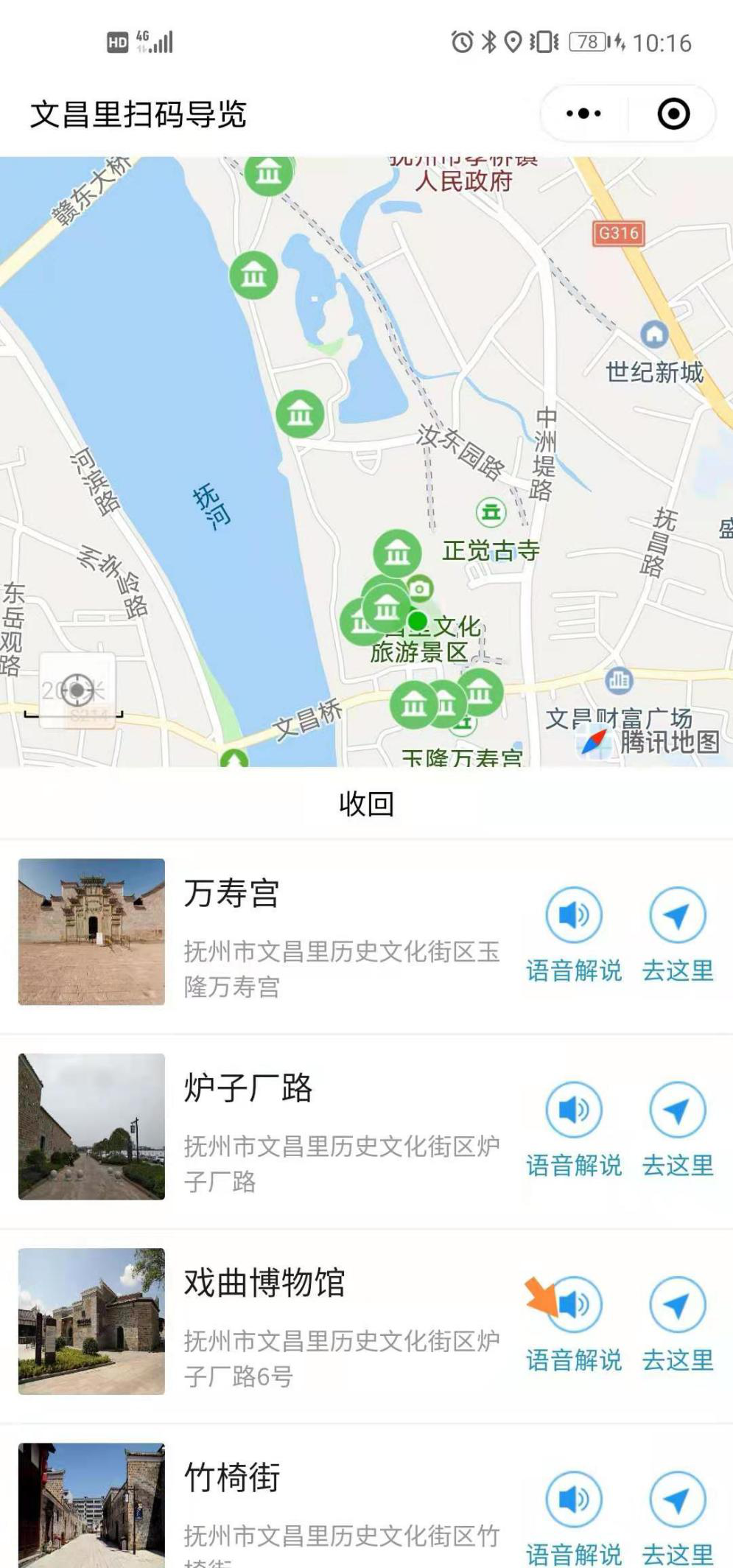Navigate to 竹椅街
The image size is (733, 1568).
(677, 1499)
